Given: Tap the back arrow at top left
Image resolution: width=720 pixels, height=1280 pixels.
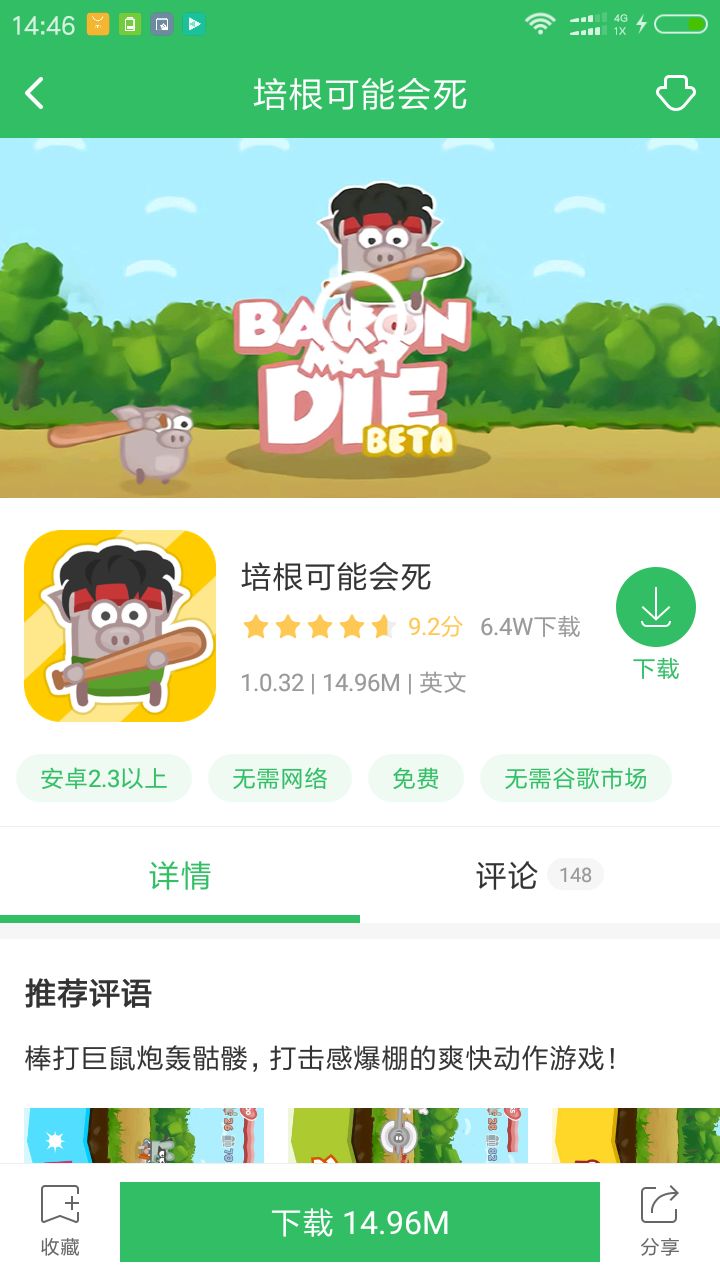Looking at the screenshot, I should (33, 92).
